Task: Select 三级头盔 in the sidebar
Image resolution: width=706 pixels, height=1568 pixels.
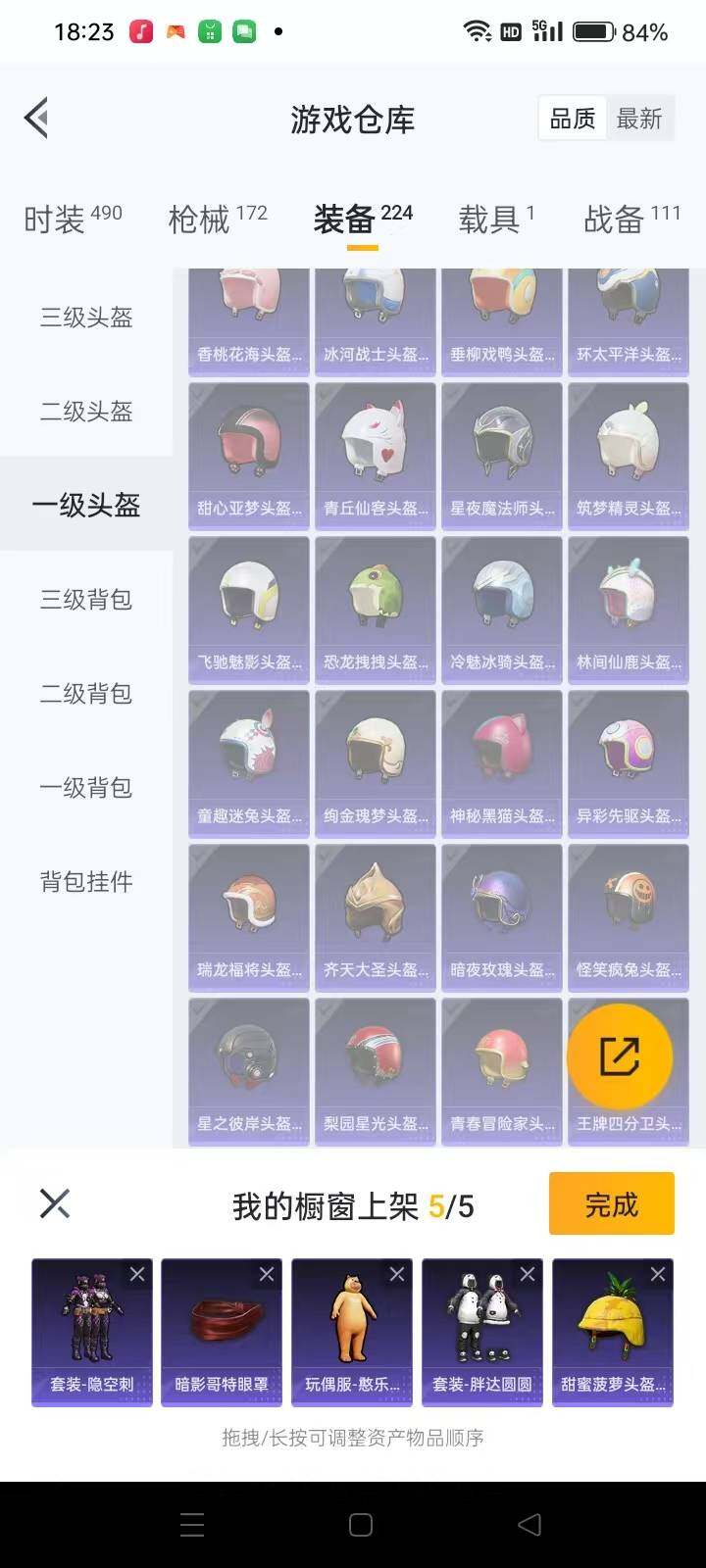Action: pyautogui.click(x=86, y=318)
